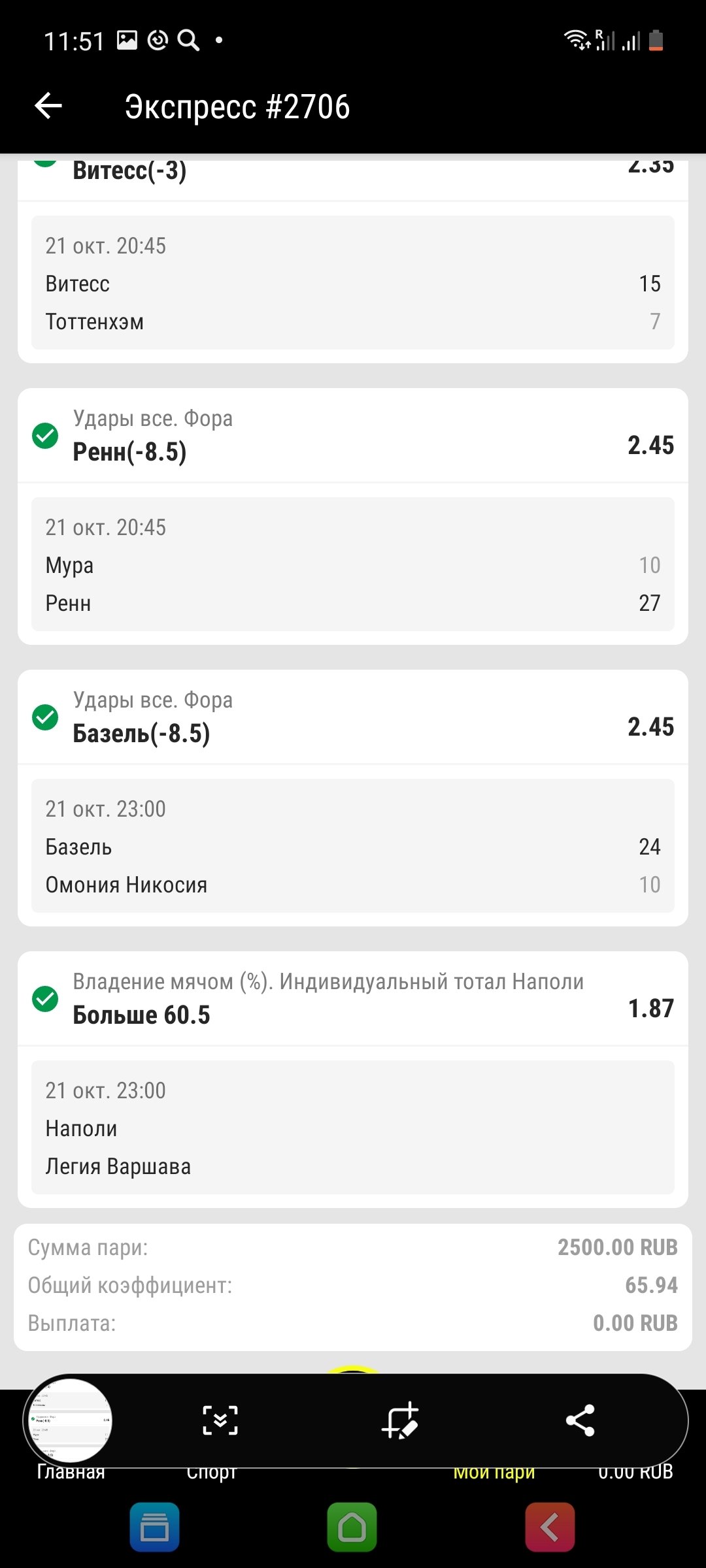Open the Мура vs Ренн match details
The image size is (706, 1568).
click(x=352, y=564)
